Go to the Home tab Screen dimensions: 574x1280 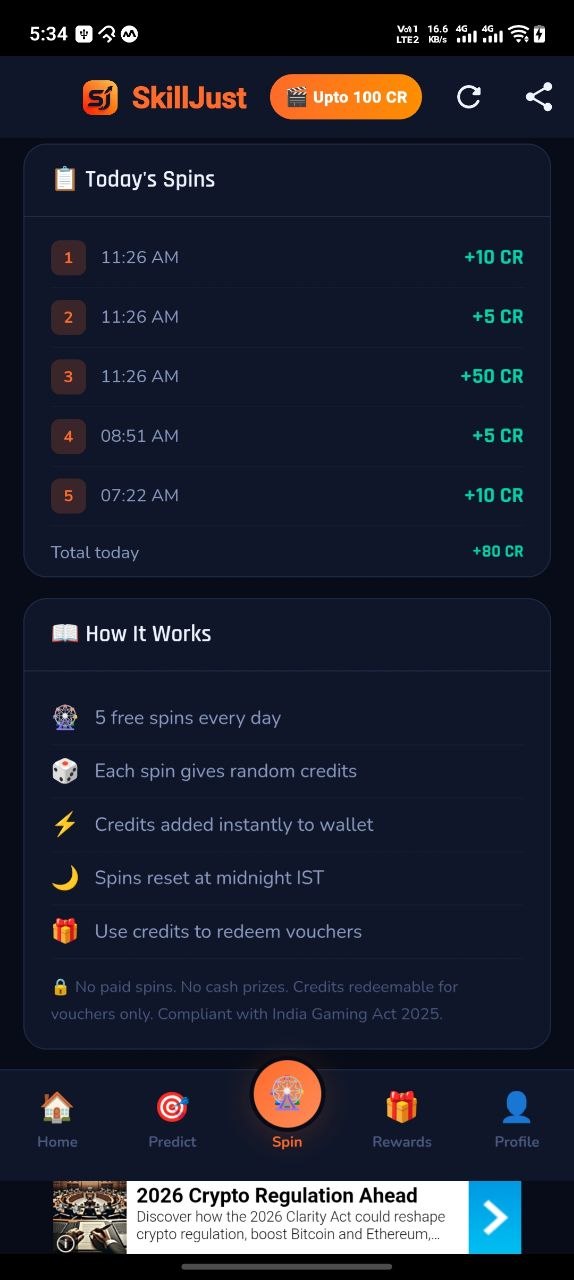point(57,1120)
